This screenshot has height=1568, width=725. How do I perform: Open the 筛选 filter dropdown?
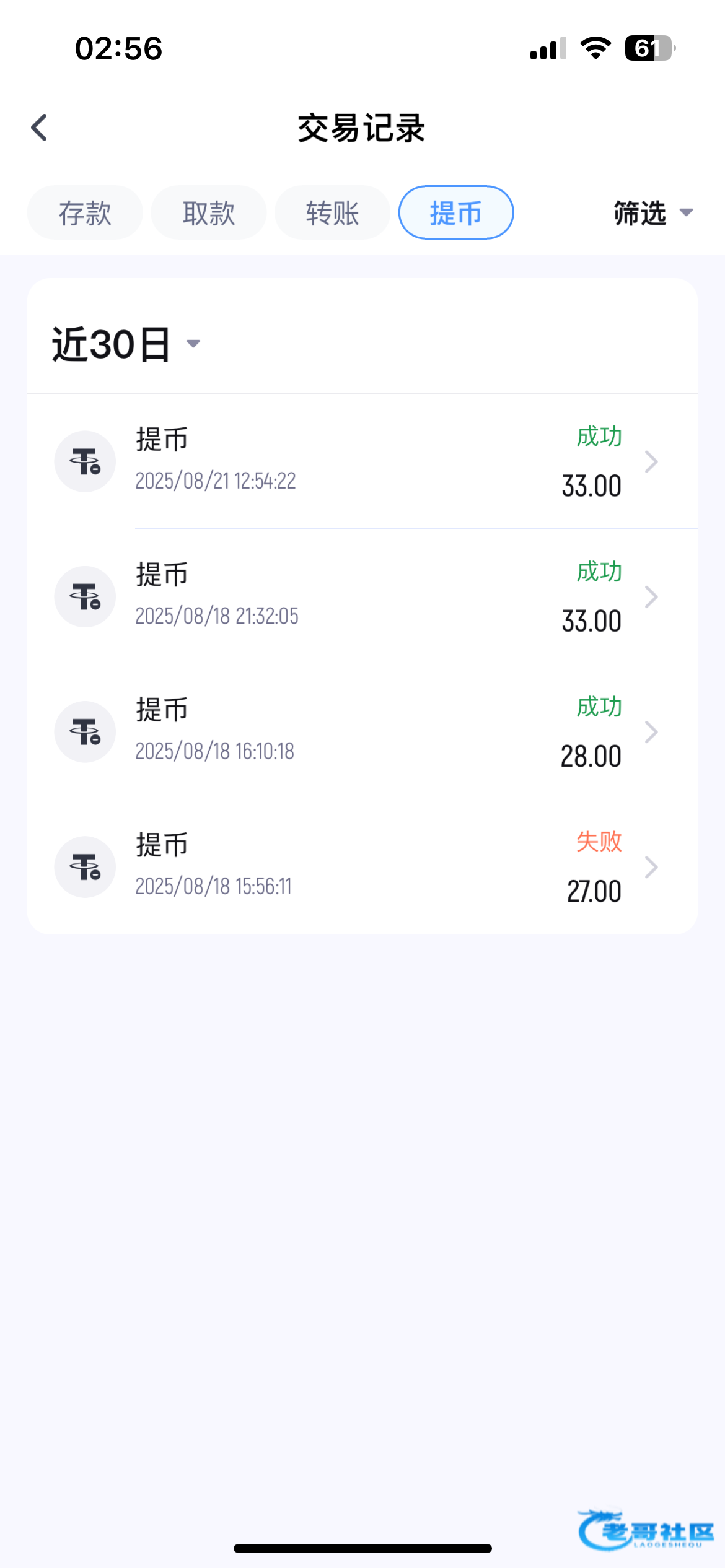point(652,213)
